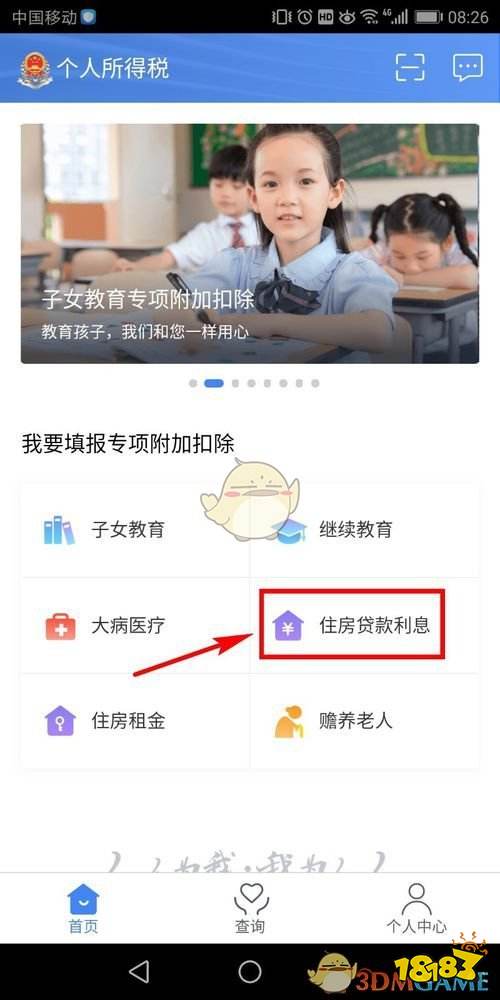Open 大病医疗 deduction entry
This screenshot has height=1000, width=500.
135,626
